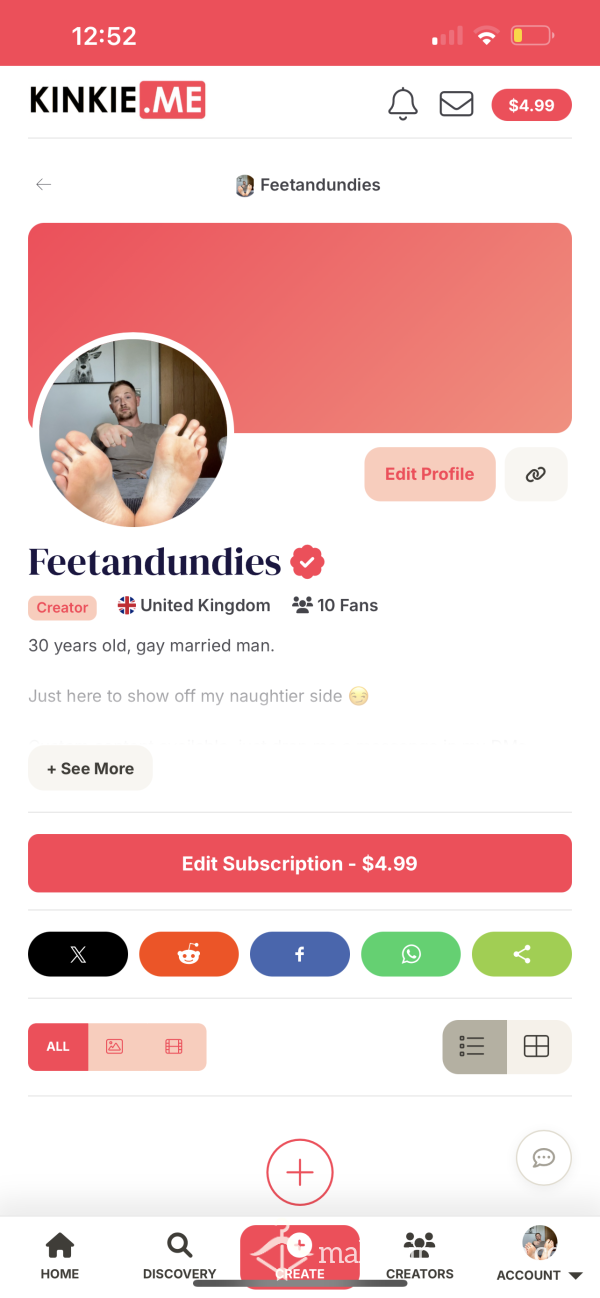Tap Edit Profile button
Image resolution: width=600 pixels, height=1298 pixels.
[x=430, y=474]
